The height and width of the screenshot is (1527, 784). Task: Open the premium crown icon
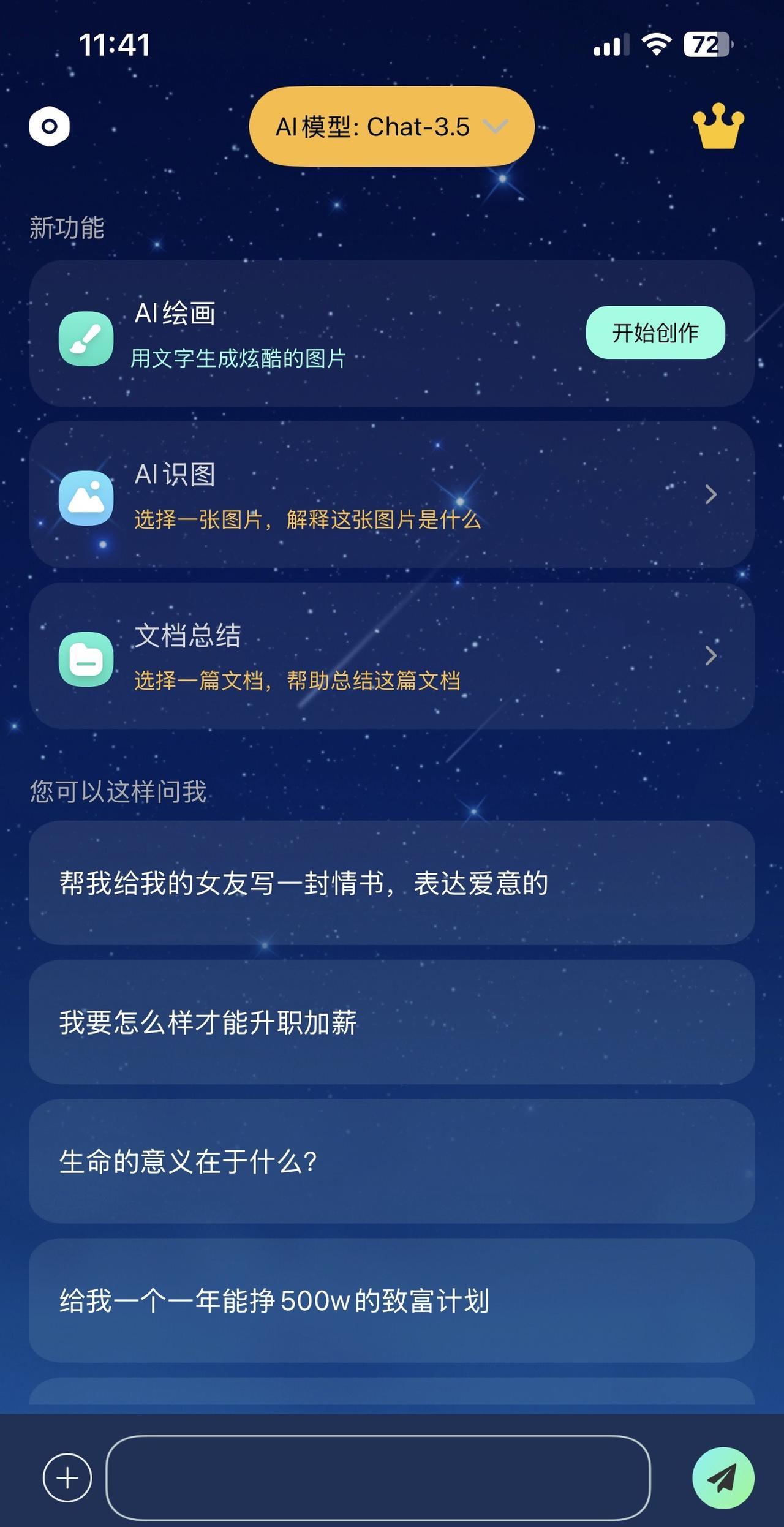click(x=718, y=126)
